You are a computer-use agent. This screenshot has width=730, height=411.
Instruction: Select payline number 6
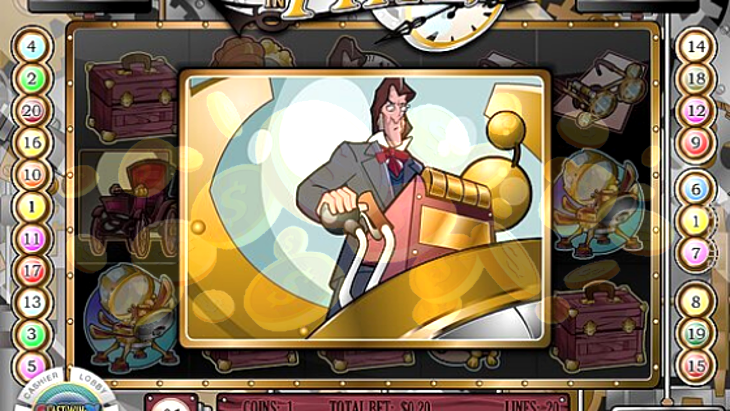pos(696,188)
